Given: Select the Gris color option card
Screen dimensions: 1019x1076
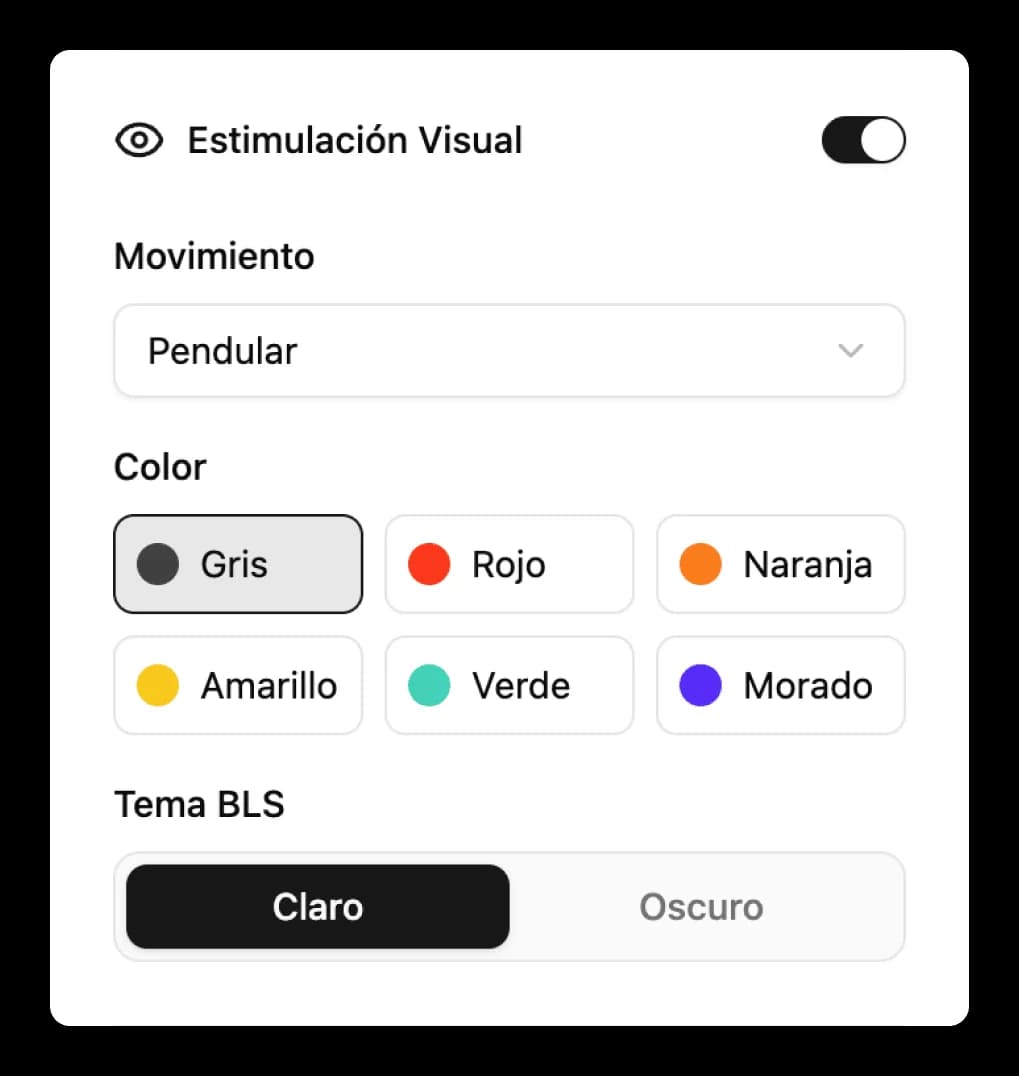Looking at the screenshot, I should [x=238, y=564].
